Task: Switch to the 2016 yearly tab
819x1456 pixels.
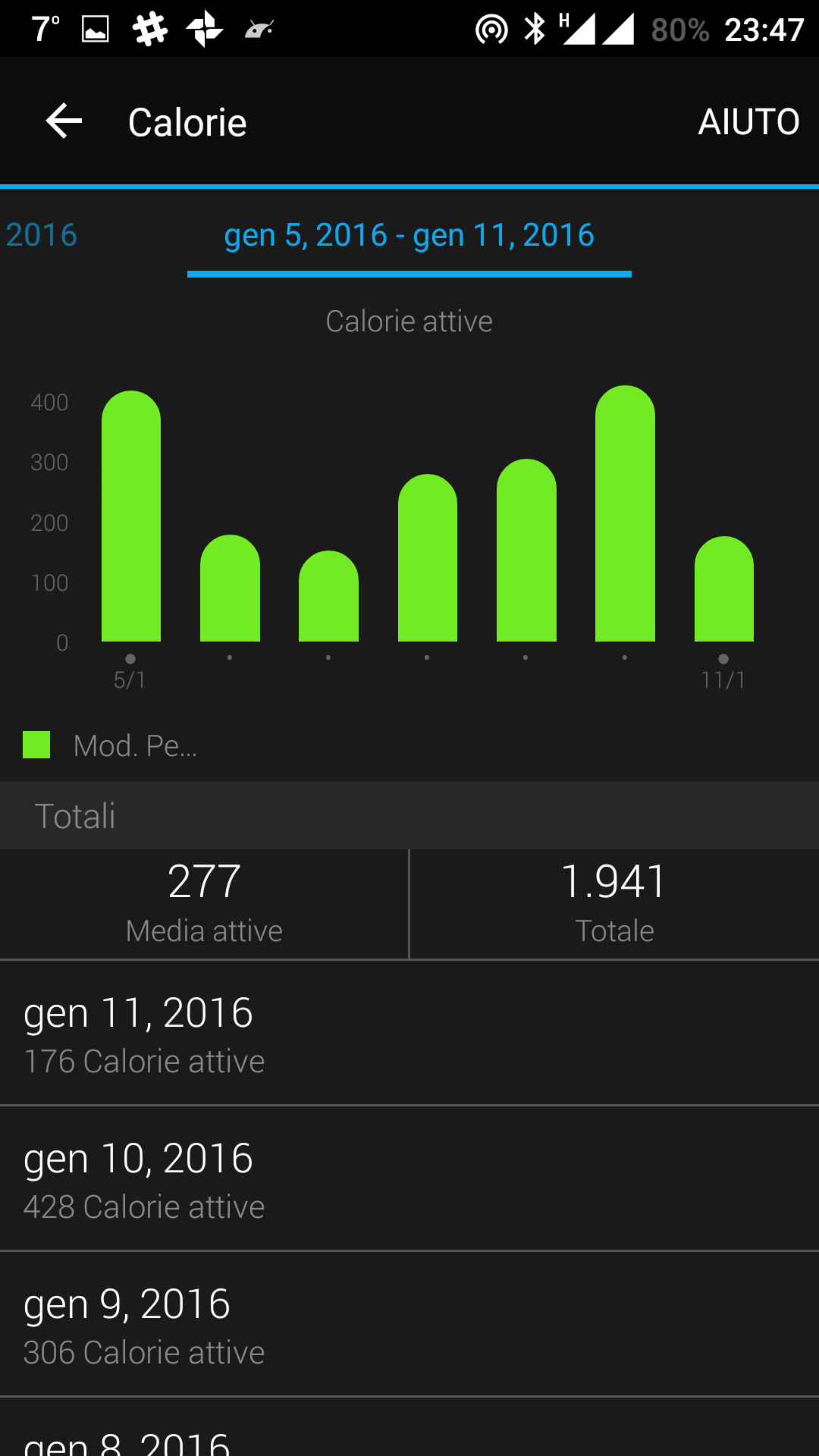Action: [42, 235]
